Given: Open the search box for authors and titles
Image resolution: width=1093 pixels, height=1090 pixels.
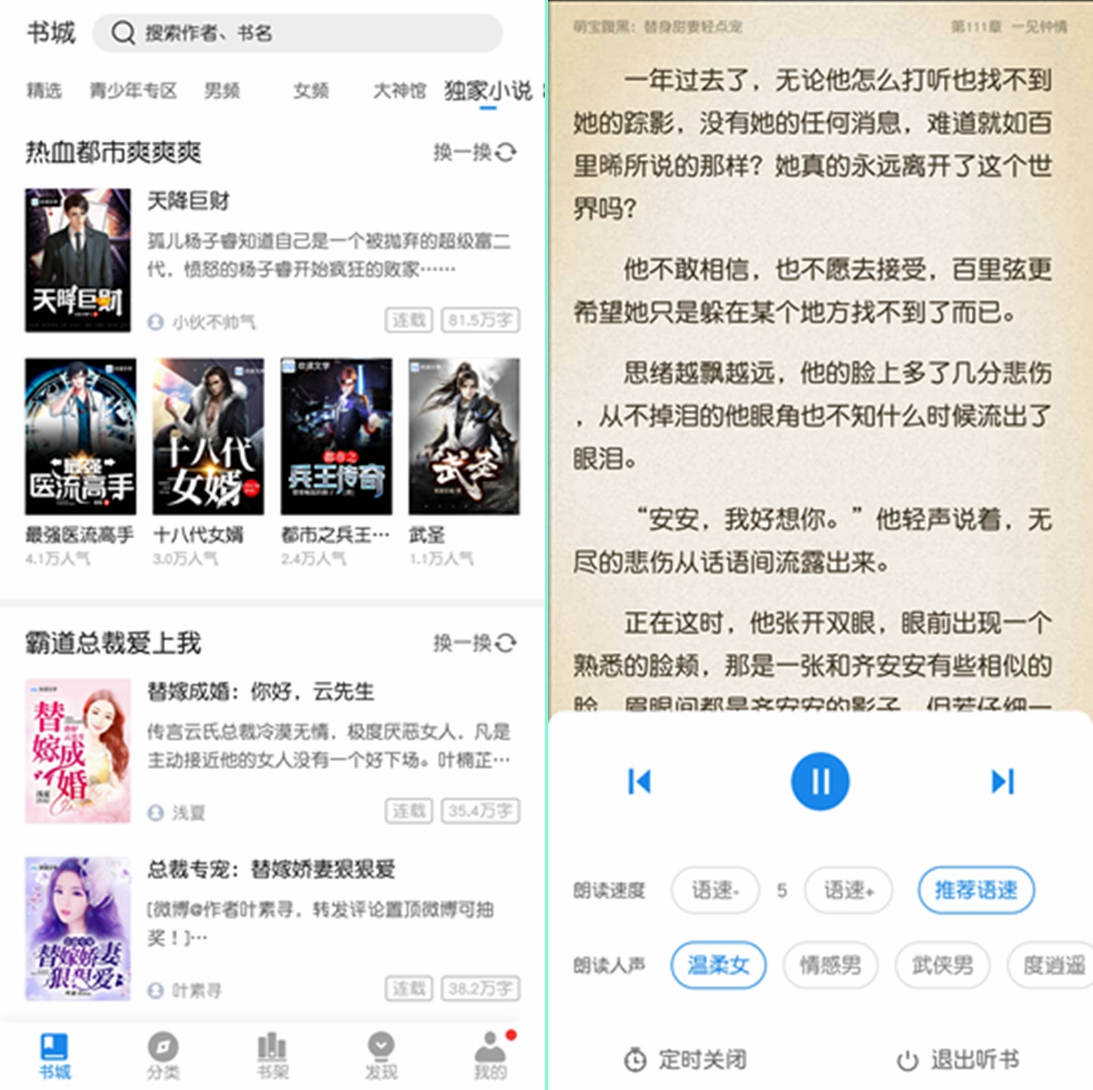Looking at the screenshot, I should click(297, 33).
